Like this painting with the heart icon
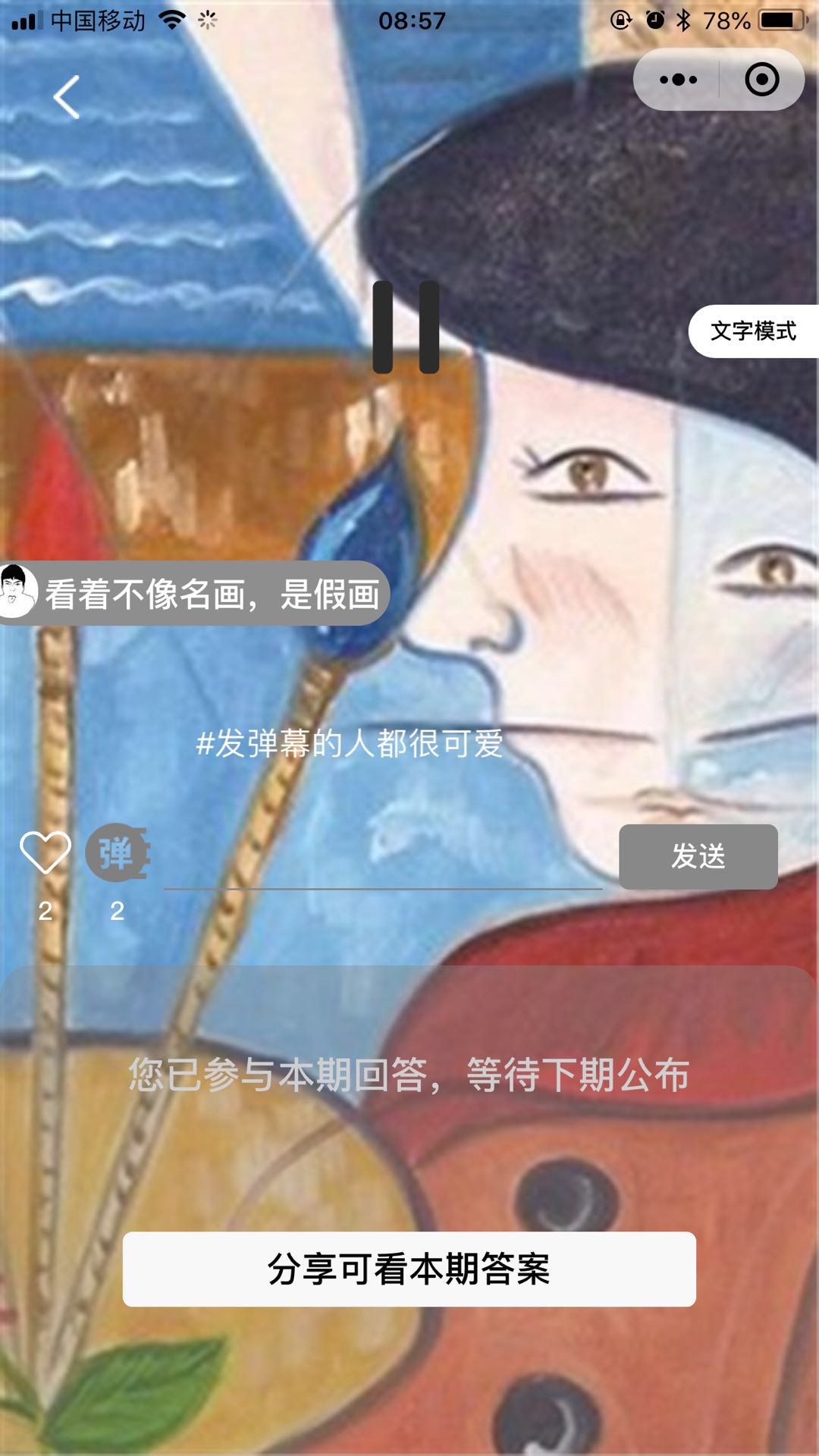819x1456 pixels. pos(45,852)
